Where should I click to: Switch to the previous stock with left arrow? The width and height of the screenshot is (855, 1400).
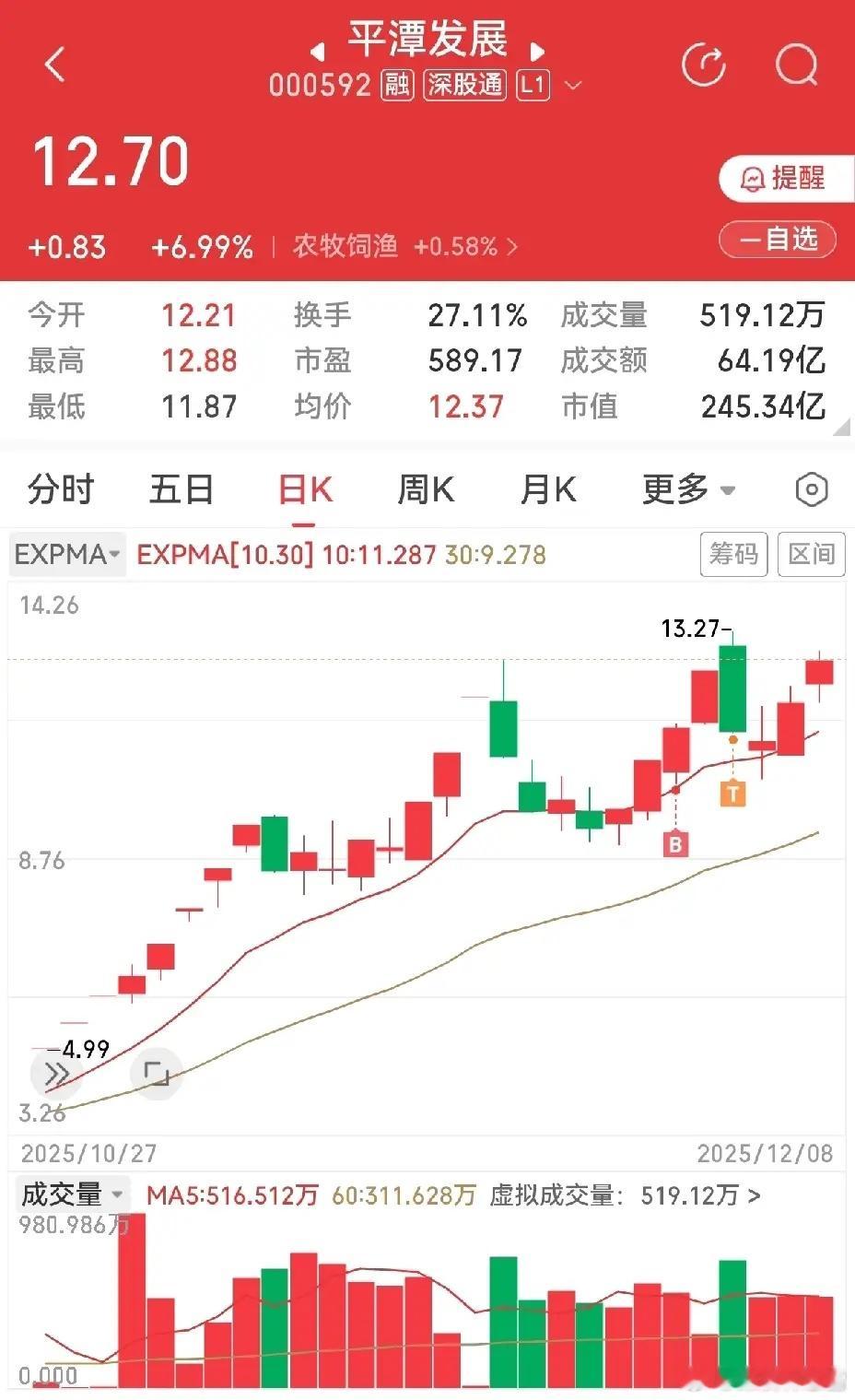click(x=318, y=50)
